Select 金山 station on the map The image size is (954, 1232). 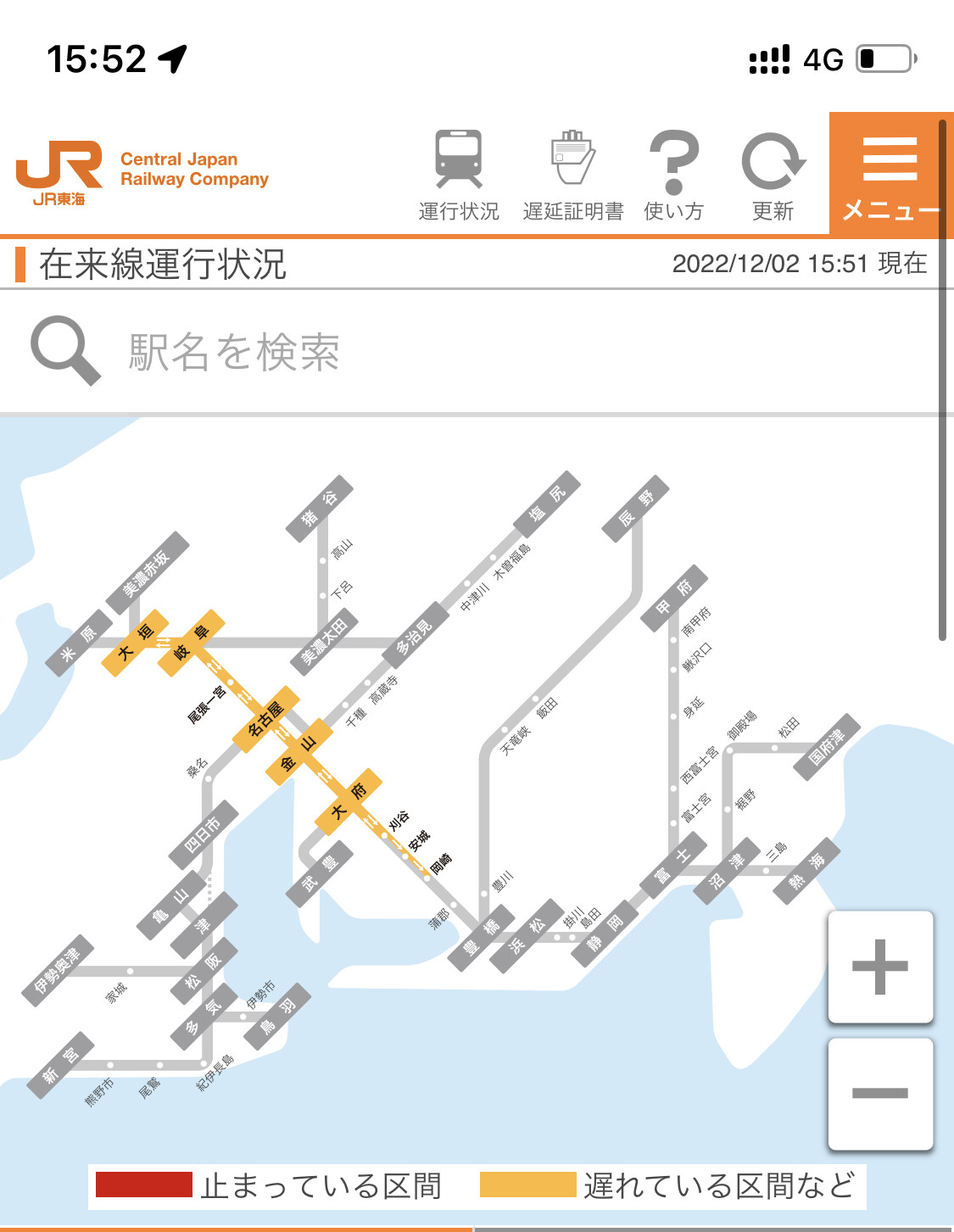pyautogui.click(x=298, y=752)
